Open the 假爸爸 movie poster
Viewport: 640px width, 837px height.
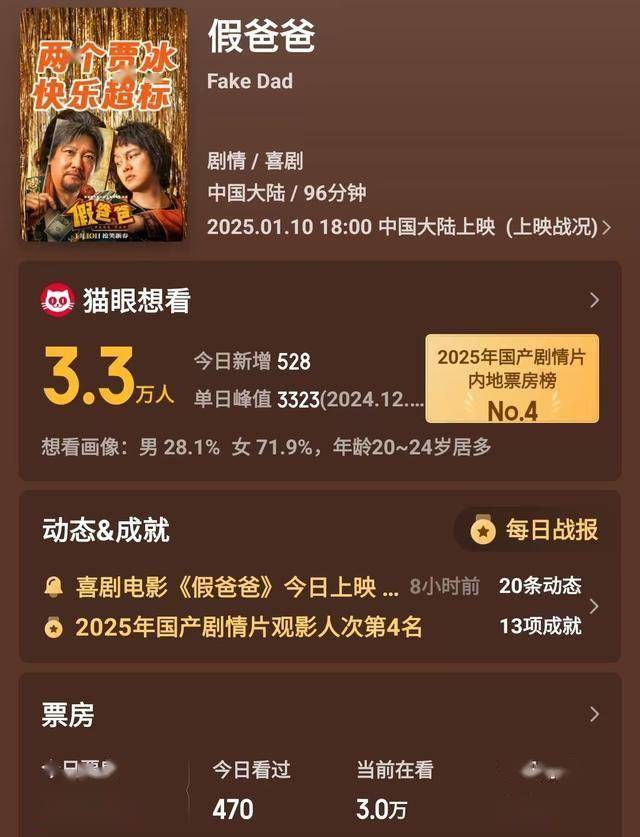click(104, 123)
